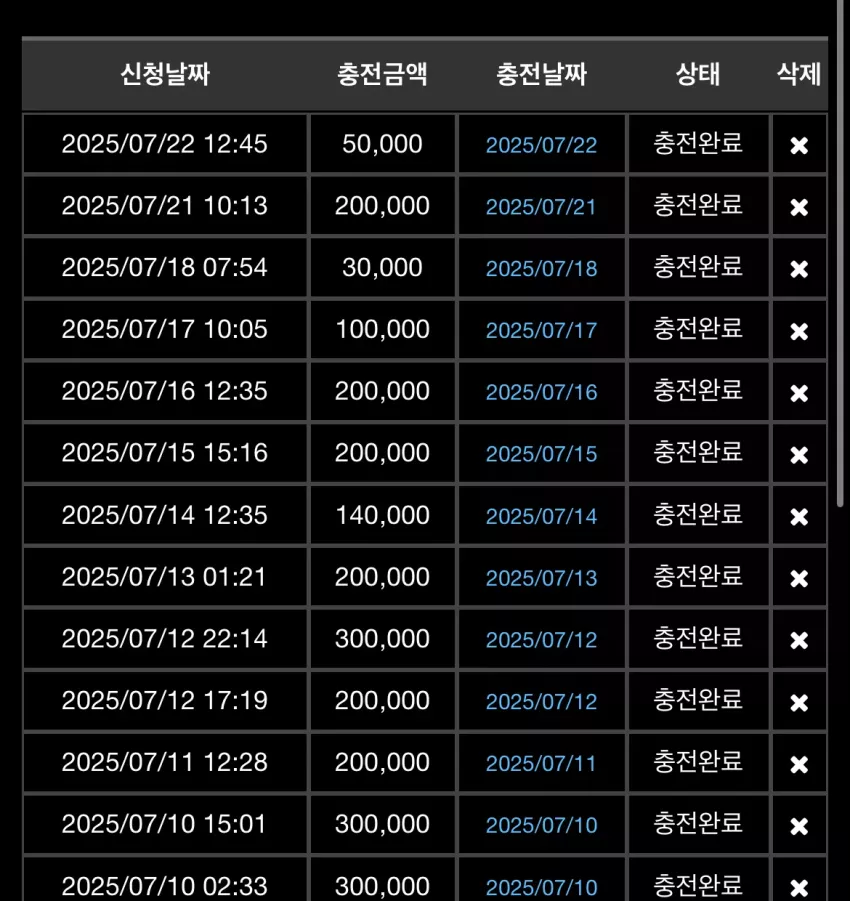Viewport: 850px width, 901px height.
Task: Delete the 2025/07/11 12:28 entry
Action: pos(799,764)
